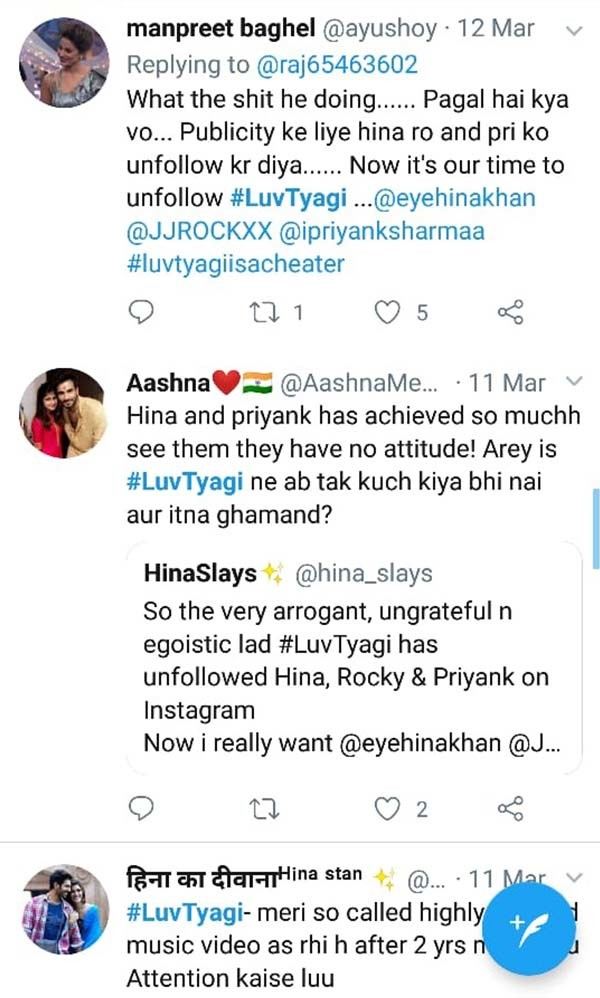This screenshot has height=998, width=600.
Task: Open dropdown arrow on Aashna's tweet
Action: pyautogui.click(x=574, y=381)
